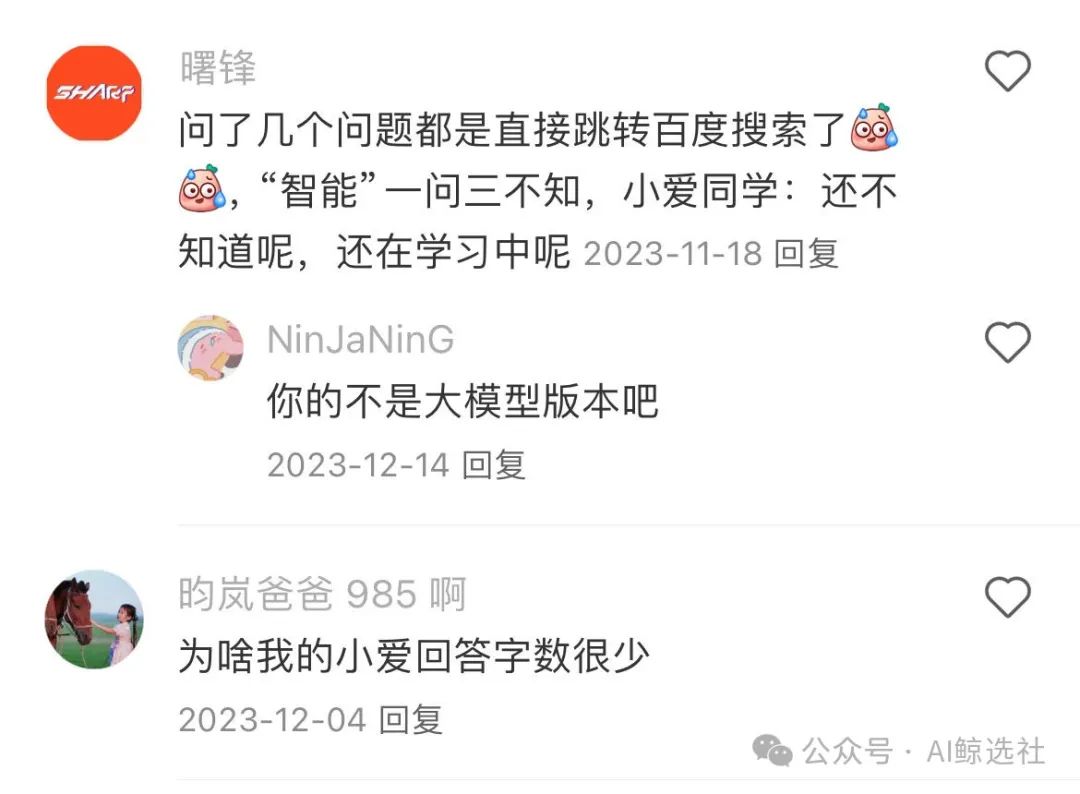Open NinJaNinG's profile avatar
Viewport: 1080px width, 794px height.
pyautogui.click(x=211, y=348)
